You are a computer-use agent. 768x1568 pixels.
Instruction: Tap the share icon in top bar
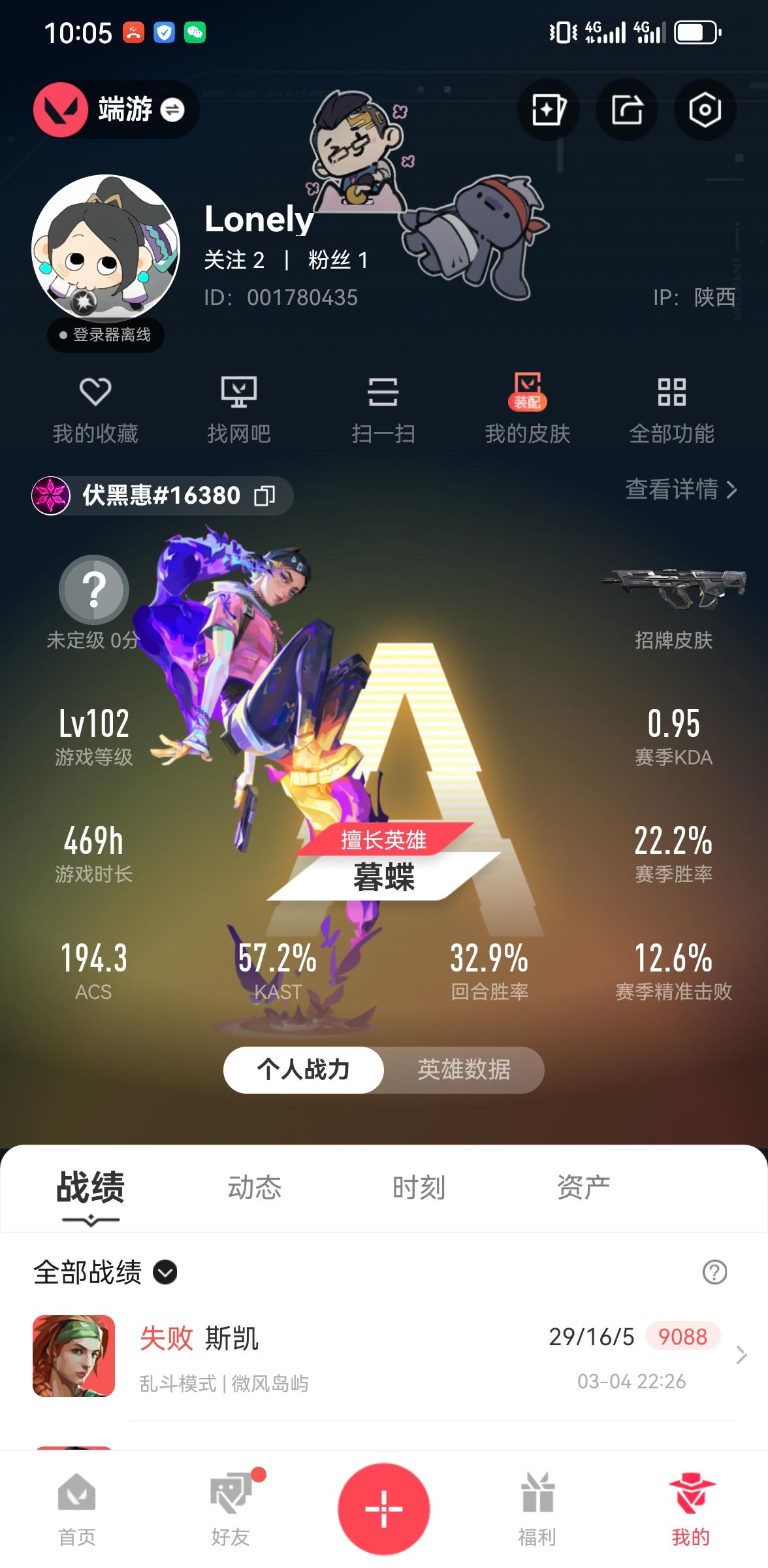626,110
